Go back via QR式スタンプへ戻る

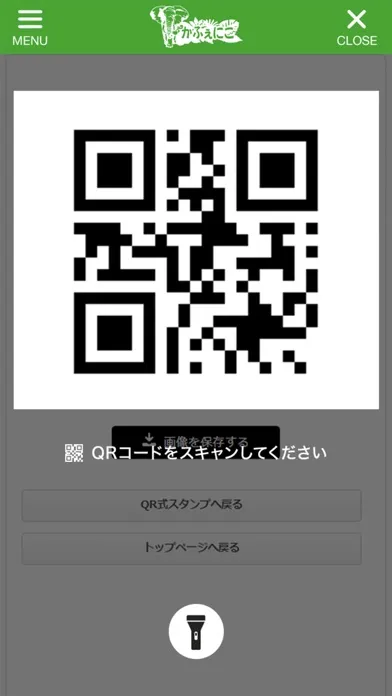(191, 505)
